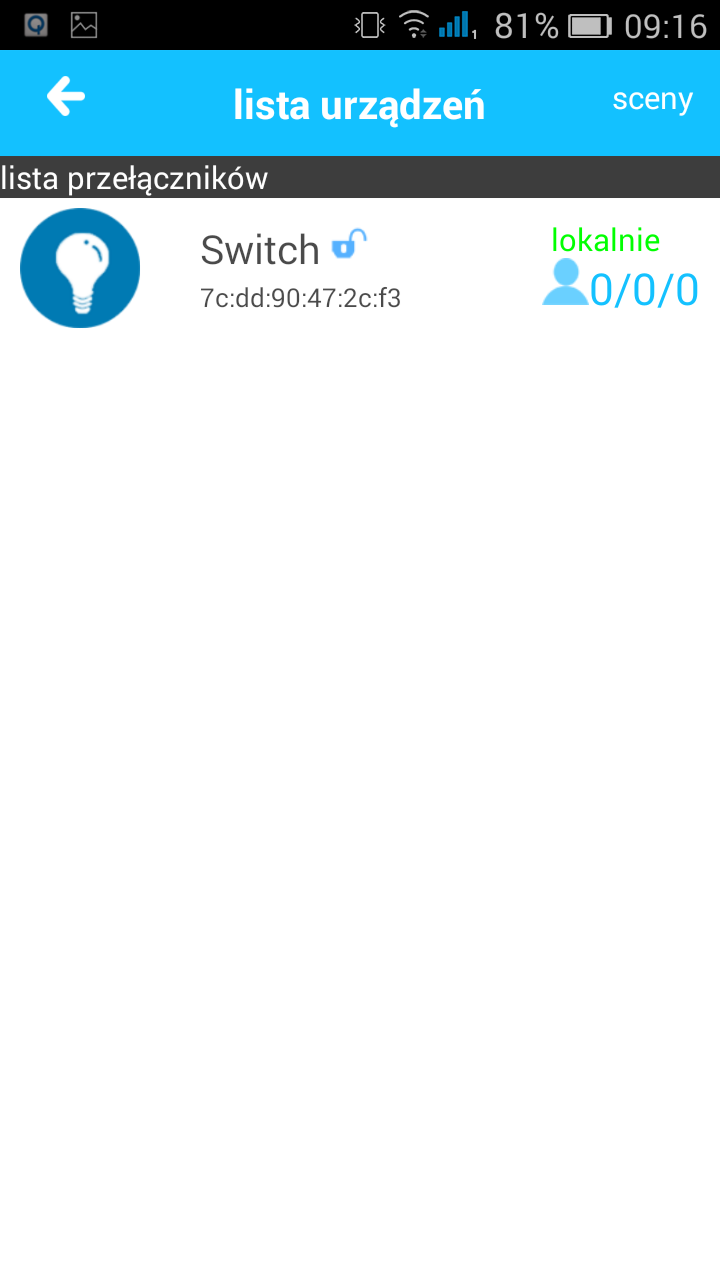Image resolution: width=720 pixels, height=1280 pixels.
Task: Go back using the white arrow
Action: [x=66, y=98]
